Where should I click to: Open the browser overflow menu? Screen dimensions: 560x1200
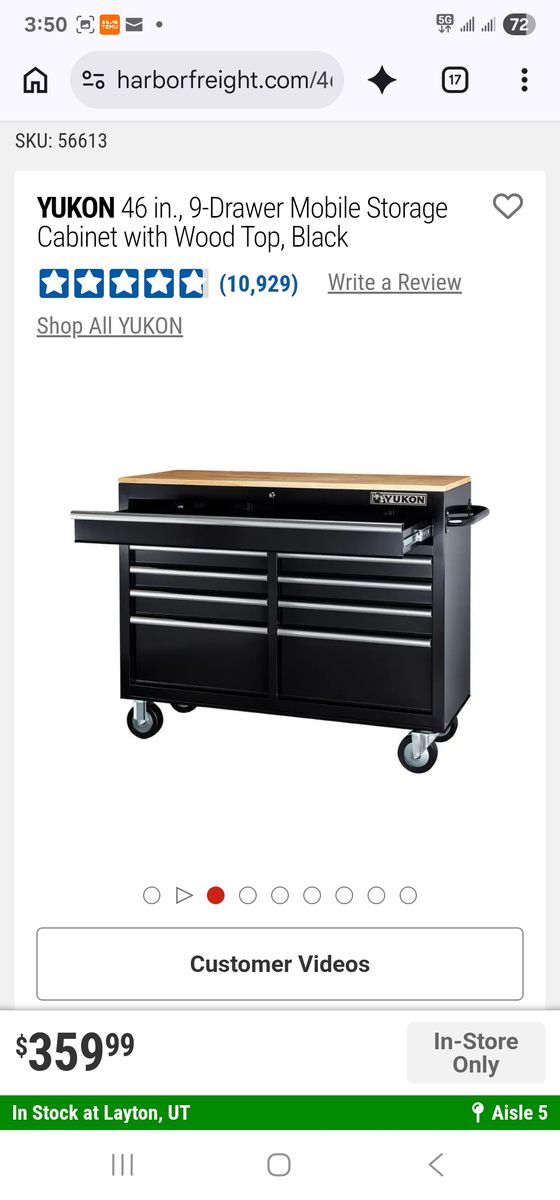[524, 80]
